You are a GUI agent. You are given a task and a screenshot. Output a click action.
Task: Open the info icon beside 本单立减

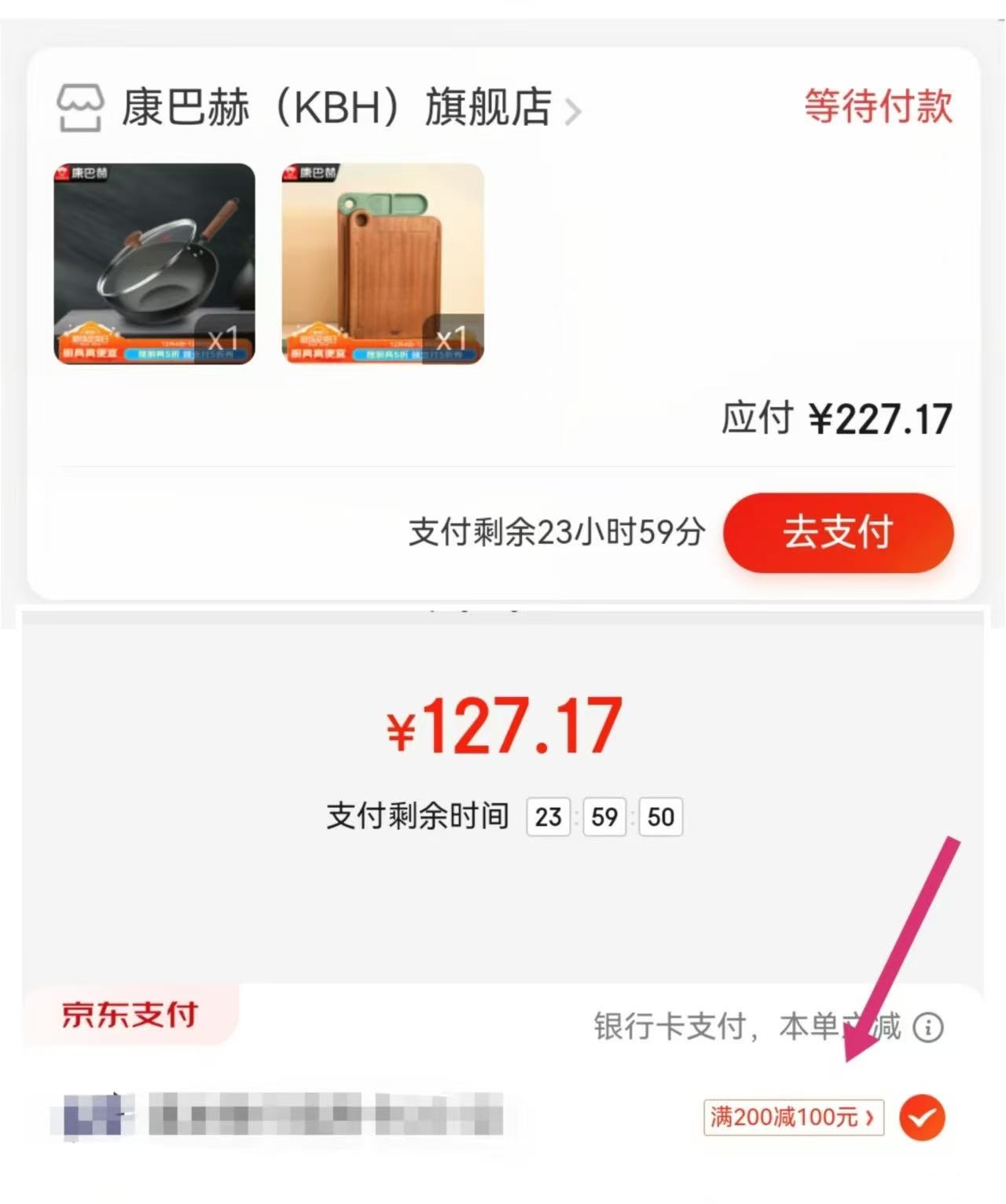point(928,1027)
